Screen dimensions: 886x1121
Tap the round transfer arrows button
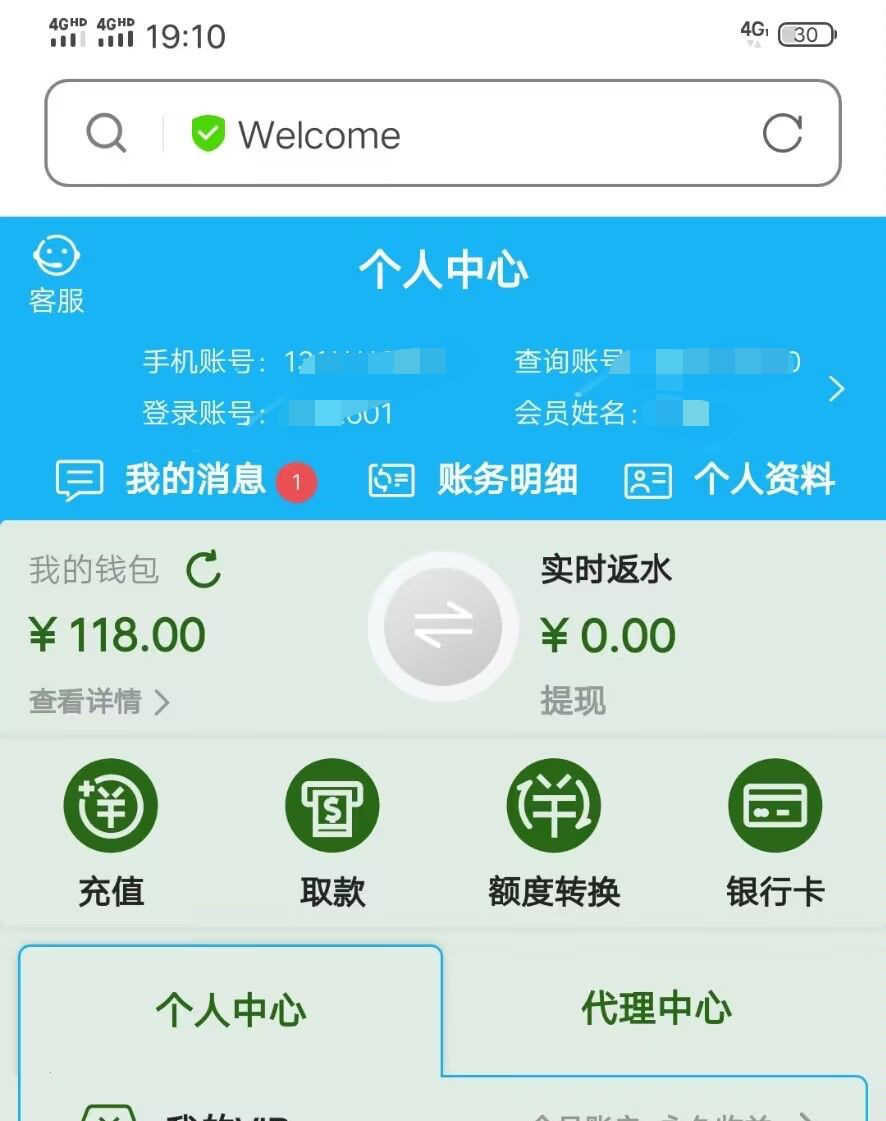click(x=443, y=627)
